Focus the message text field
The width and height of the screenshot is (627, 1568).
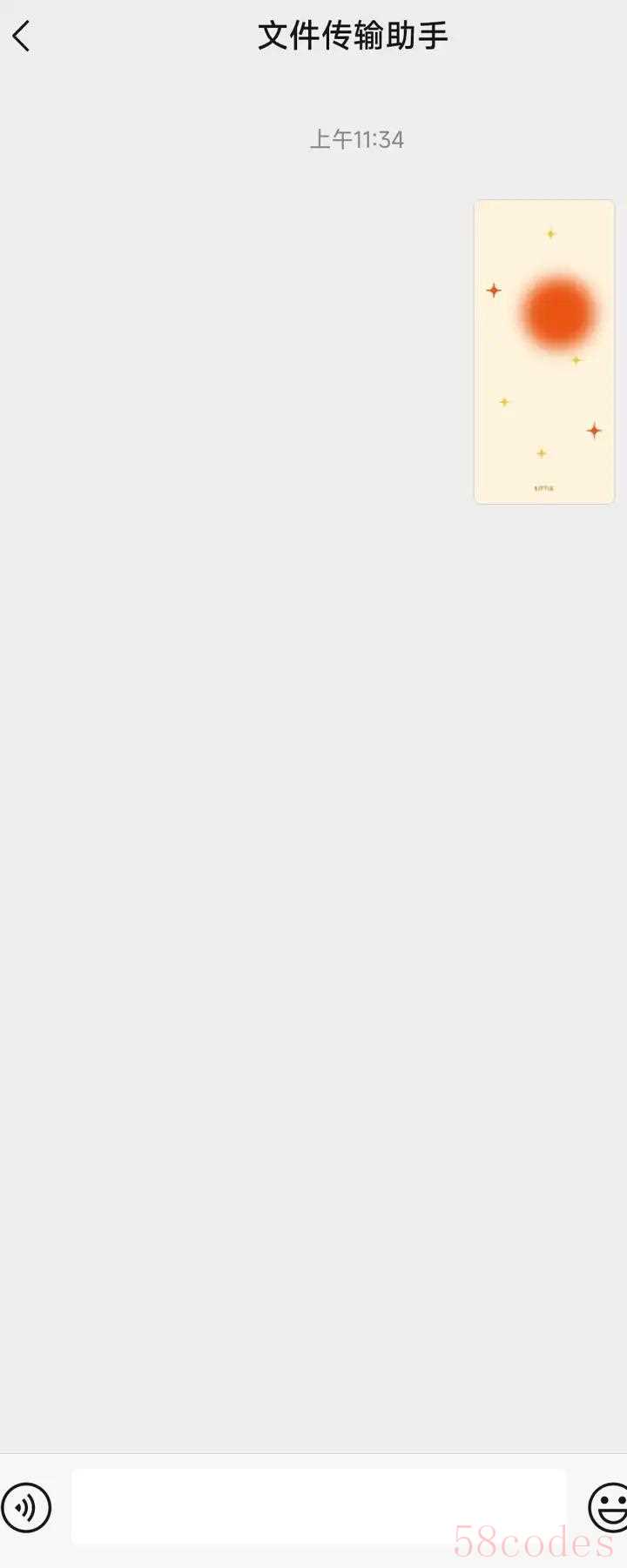tap(319, 1507)
